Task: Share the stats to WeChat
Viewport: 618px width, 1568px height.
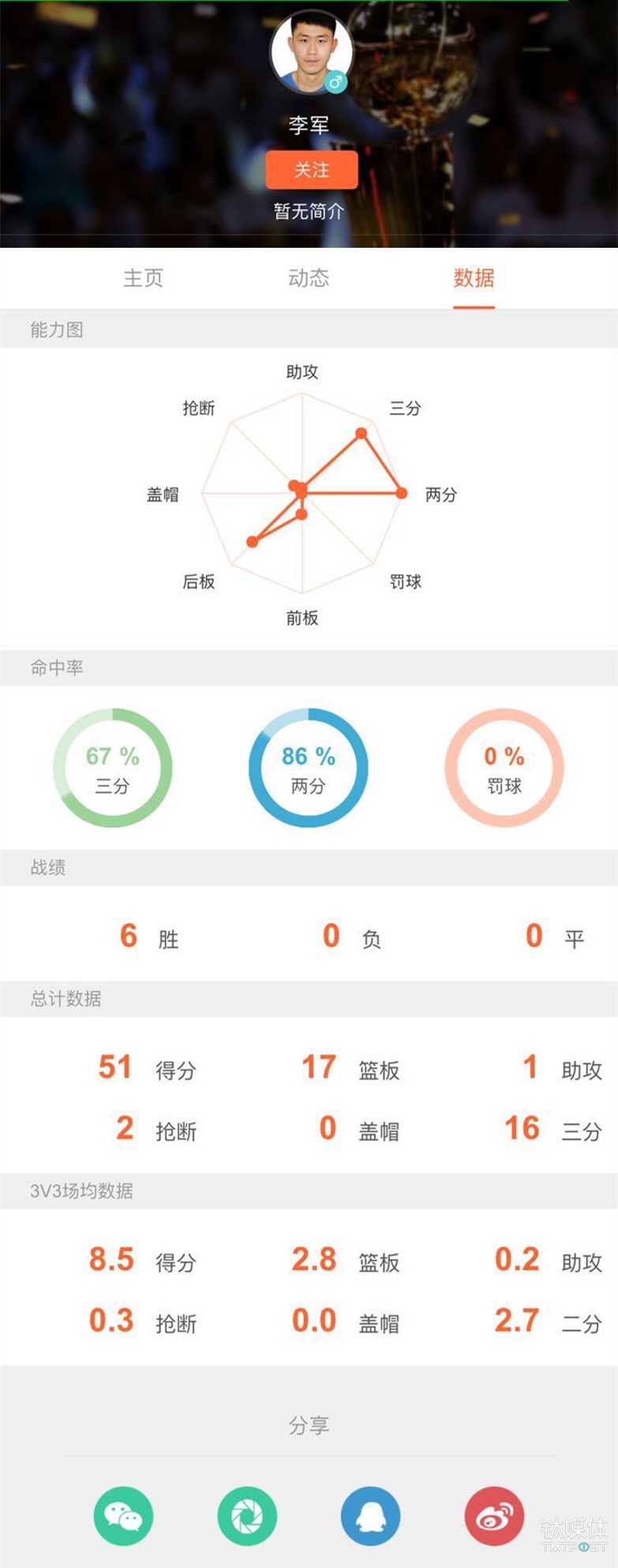Action: point(124,1517)
